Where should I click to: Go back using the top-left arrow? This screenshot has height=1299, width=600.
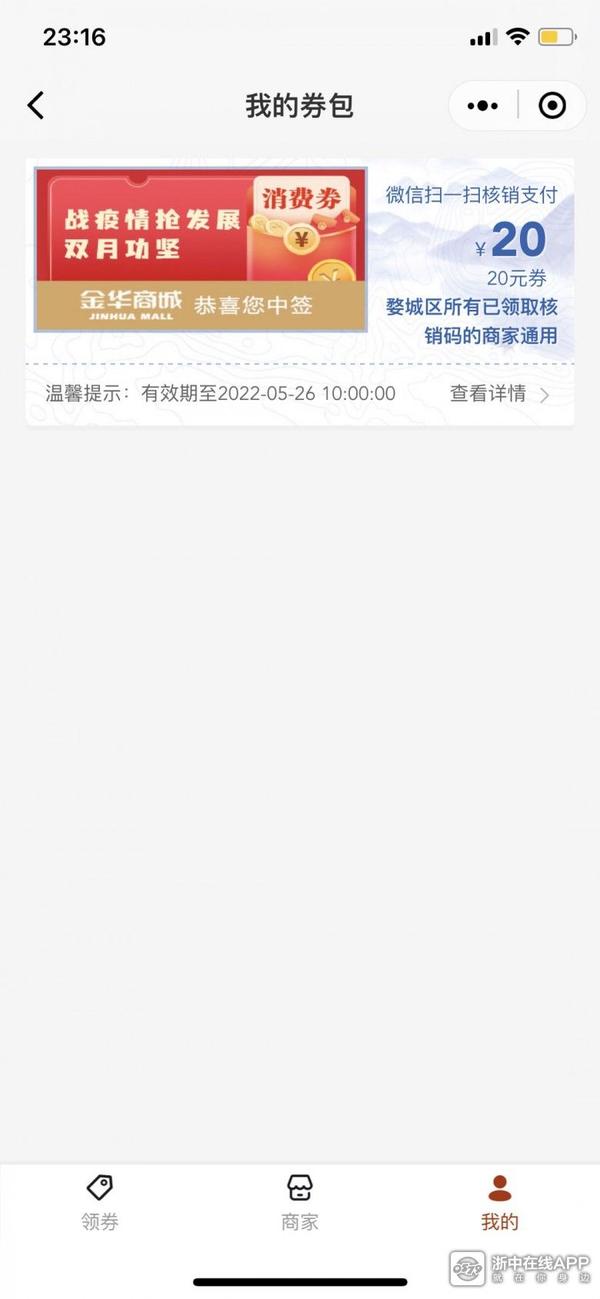click(x=36, y=106)
